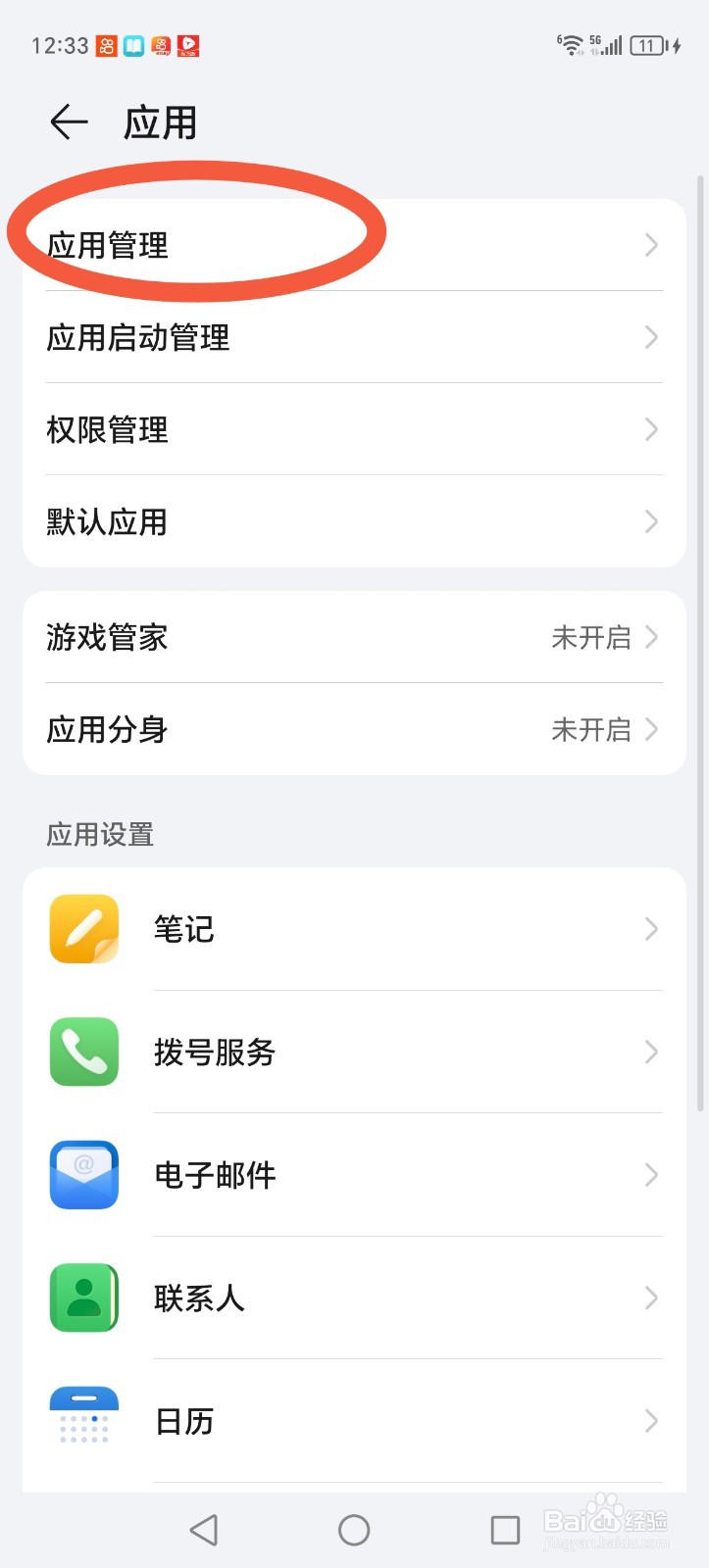
Task: Expand 应用管理 using its right chevron
Action: point(650,245)
